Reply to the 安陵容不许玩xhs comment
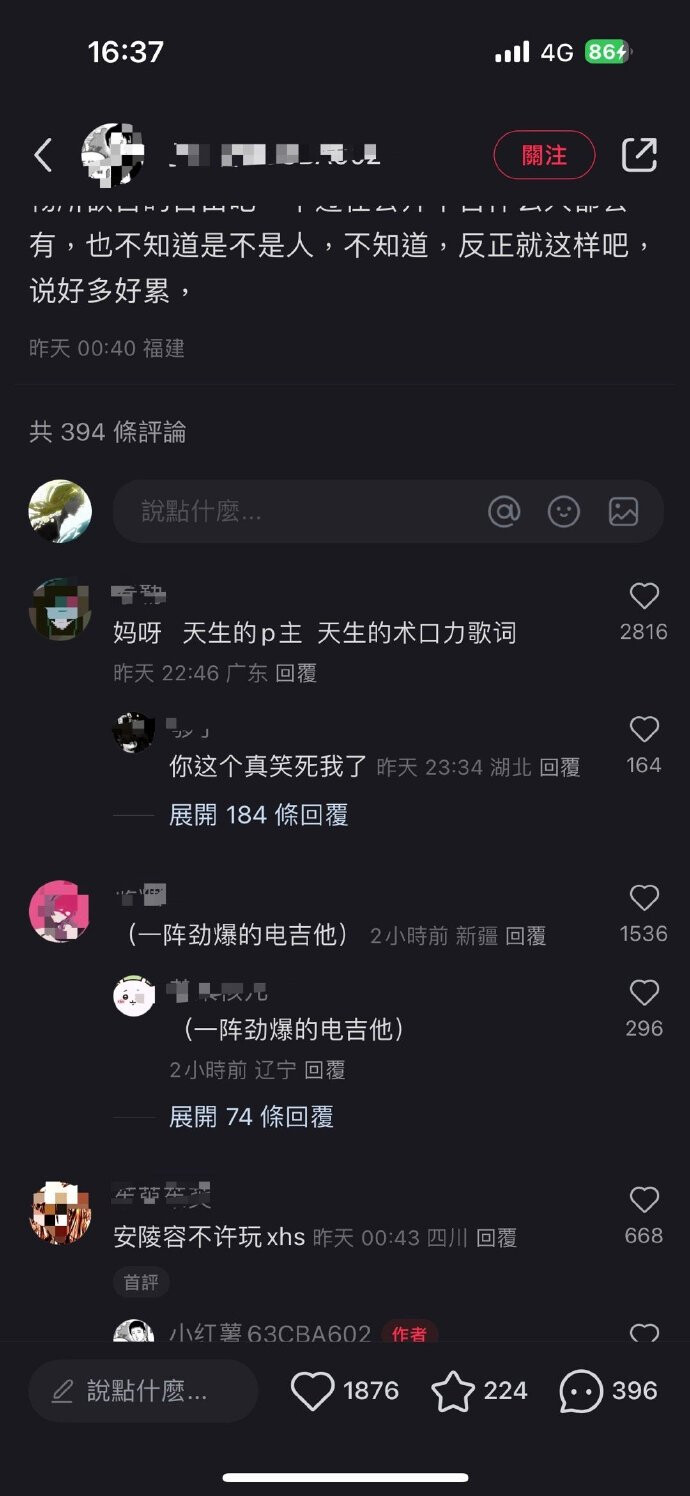The image size is (690, 1496). tap(496, 1238)
